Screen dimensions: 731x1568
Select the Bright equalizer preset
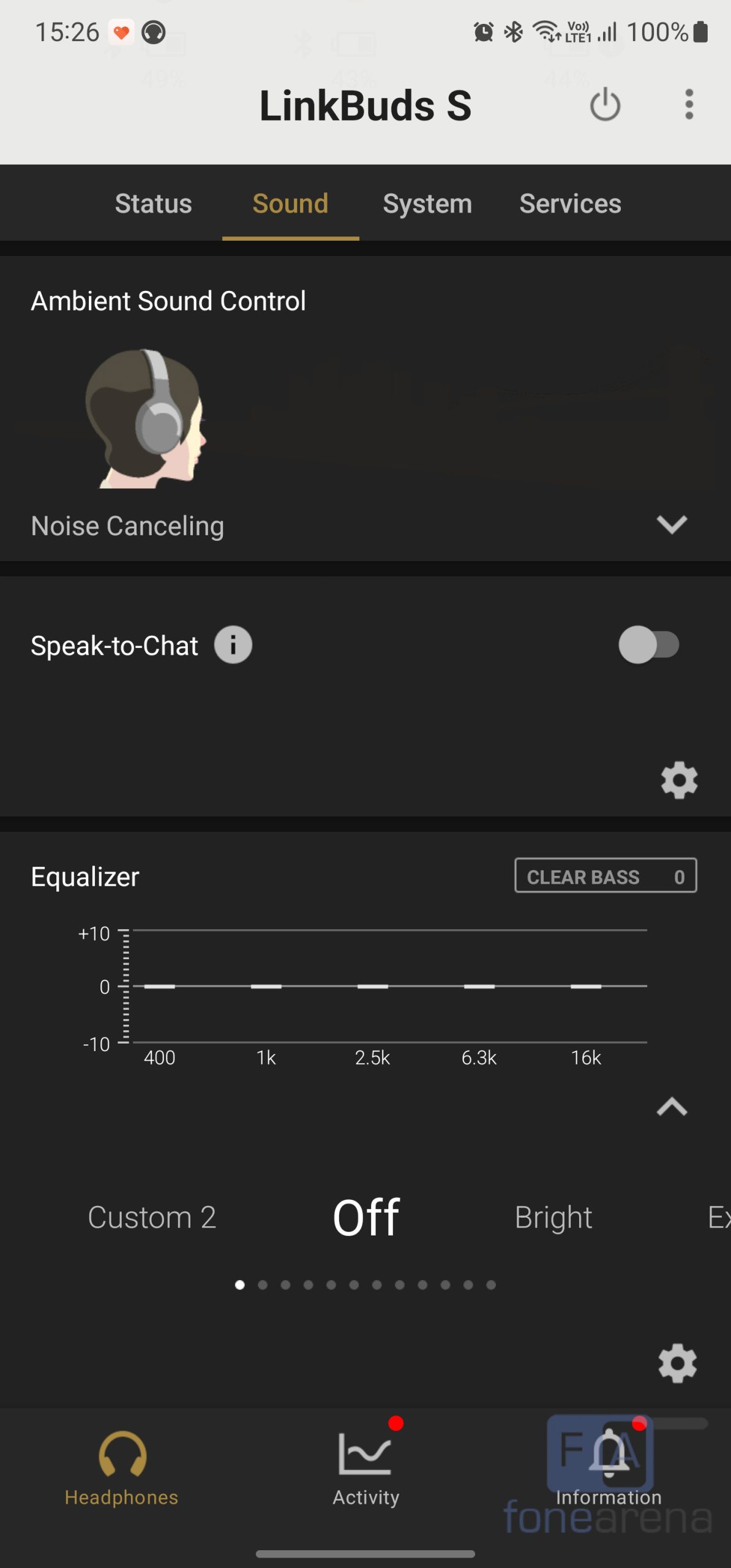[x=553, y=1217]
